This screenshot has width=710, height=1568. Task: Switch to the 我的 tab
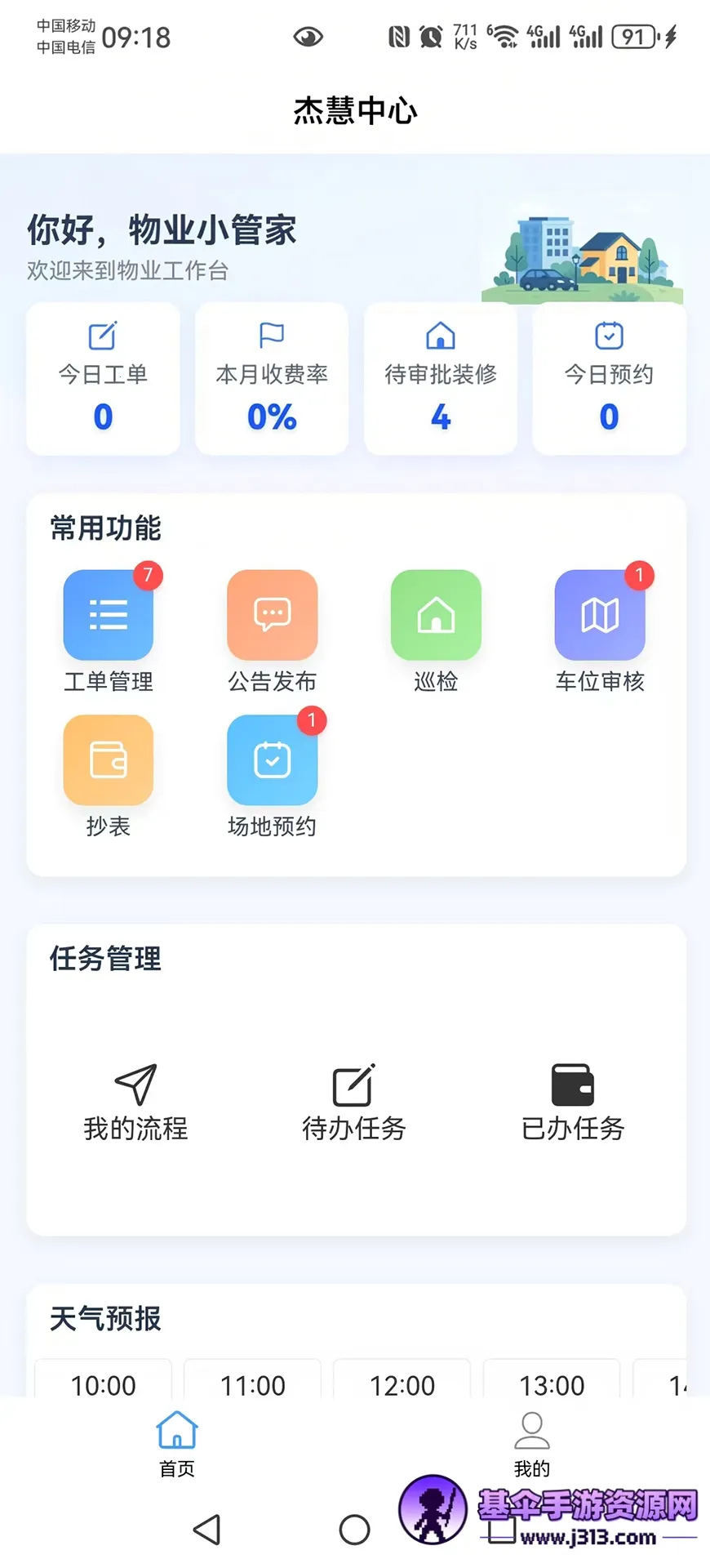(x=532, y=1444)
